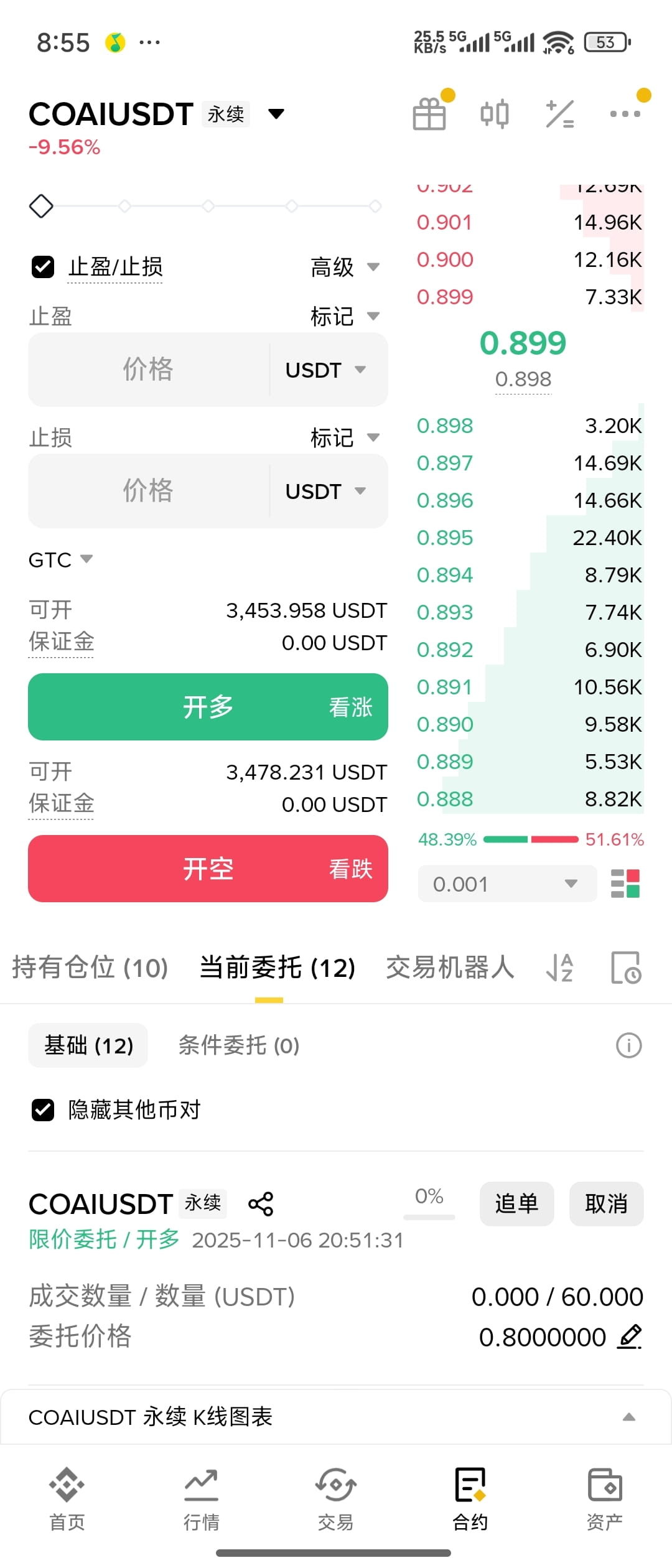Open the COAIUSDT pair selector dropdown

[x=276, y=114]
